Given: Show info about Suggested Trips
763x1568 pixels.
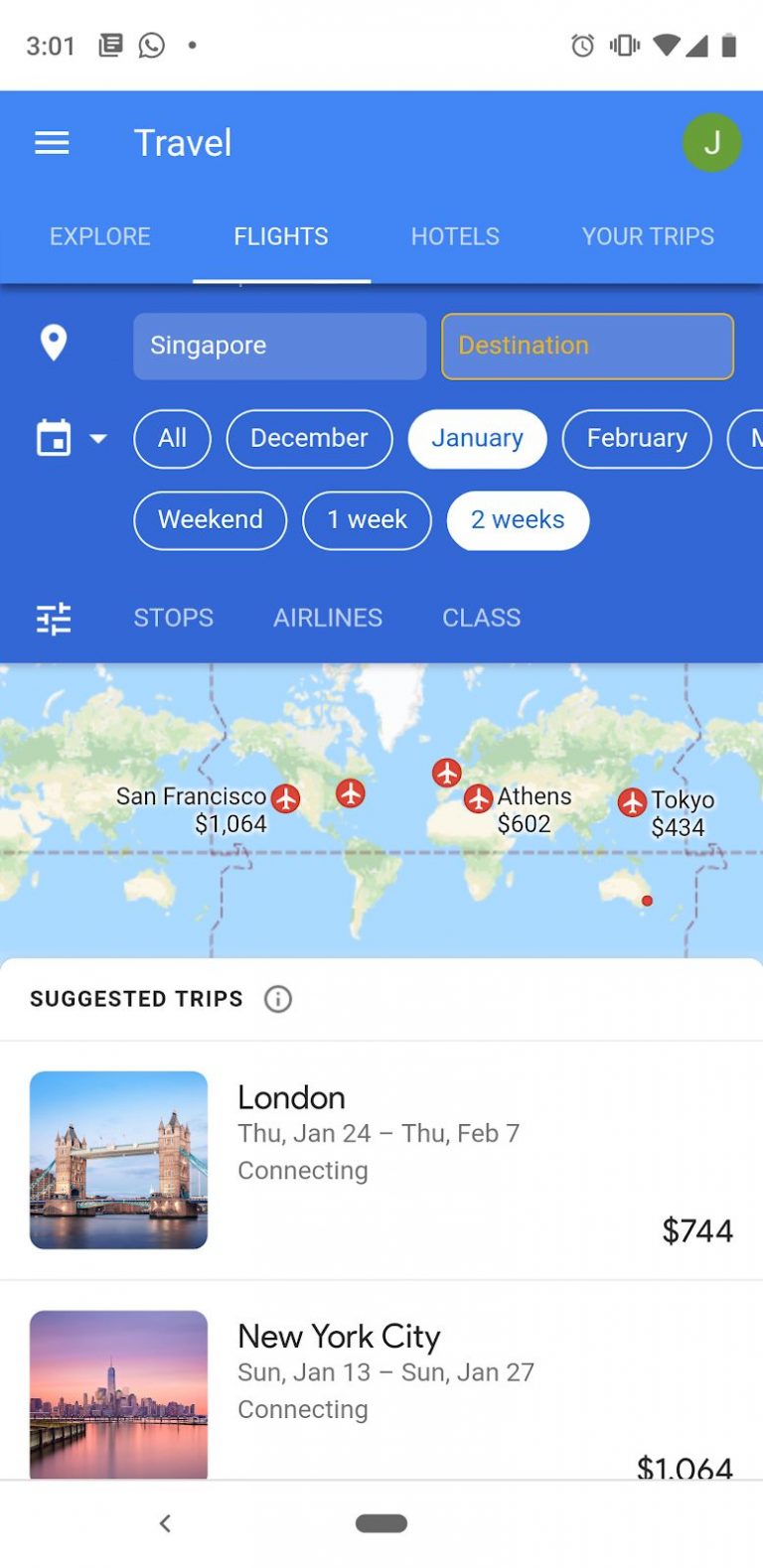Looking at the screenshot, I should click(x=278, y=999).
